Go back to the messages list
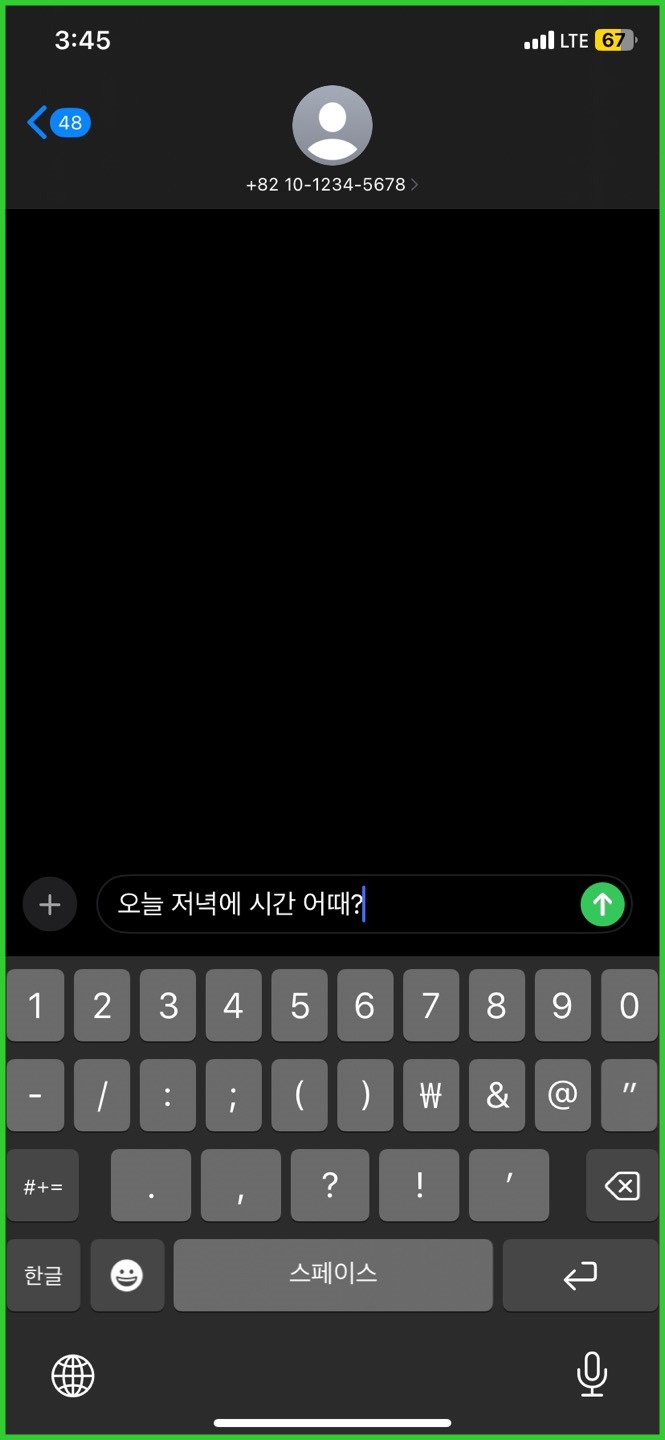 click(x=58, y=123)
